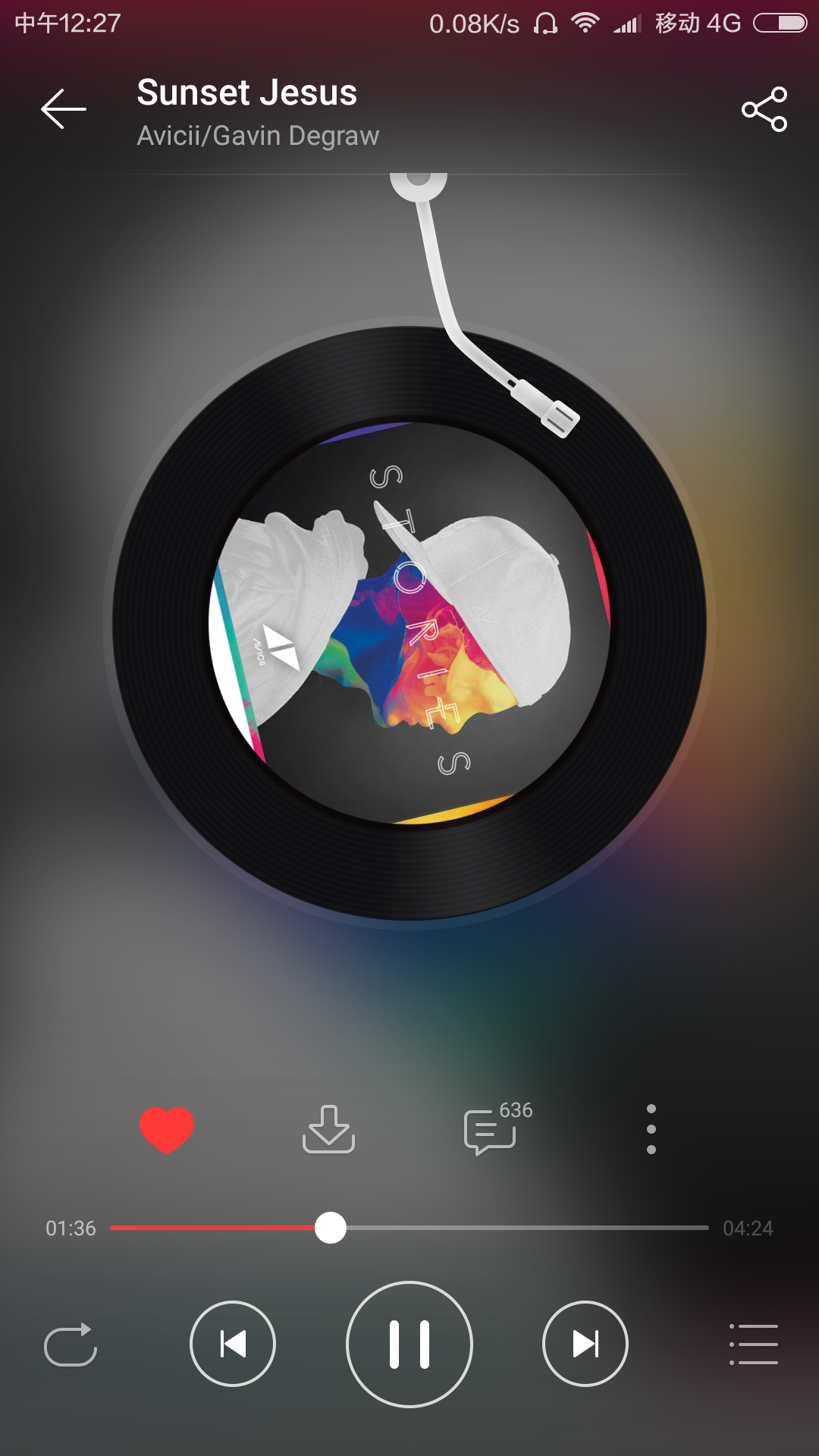Image resolution: width=819 pixels, height=1456 pixels.
Task: Open the three-dot more options menu
Action: [651, 1129]
